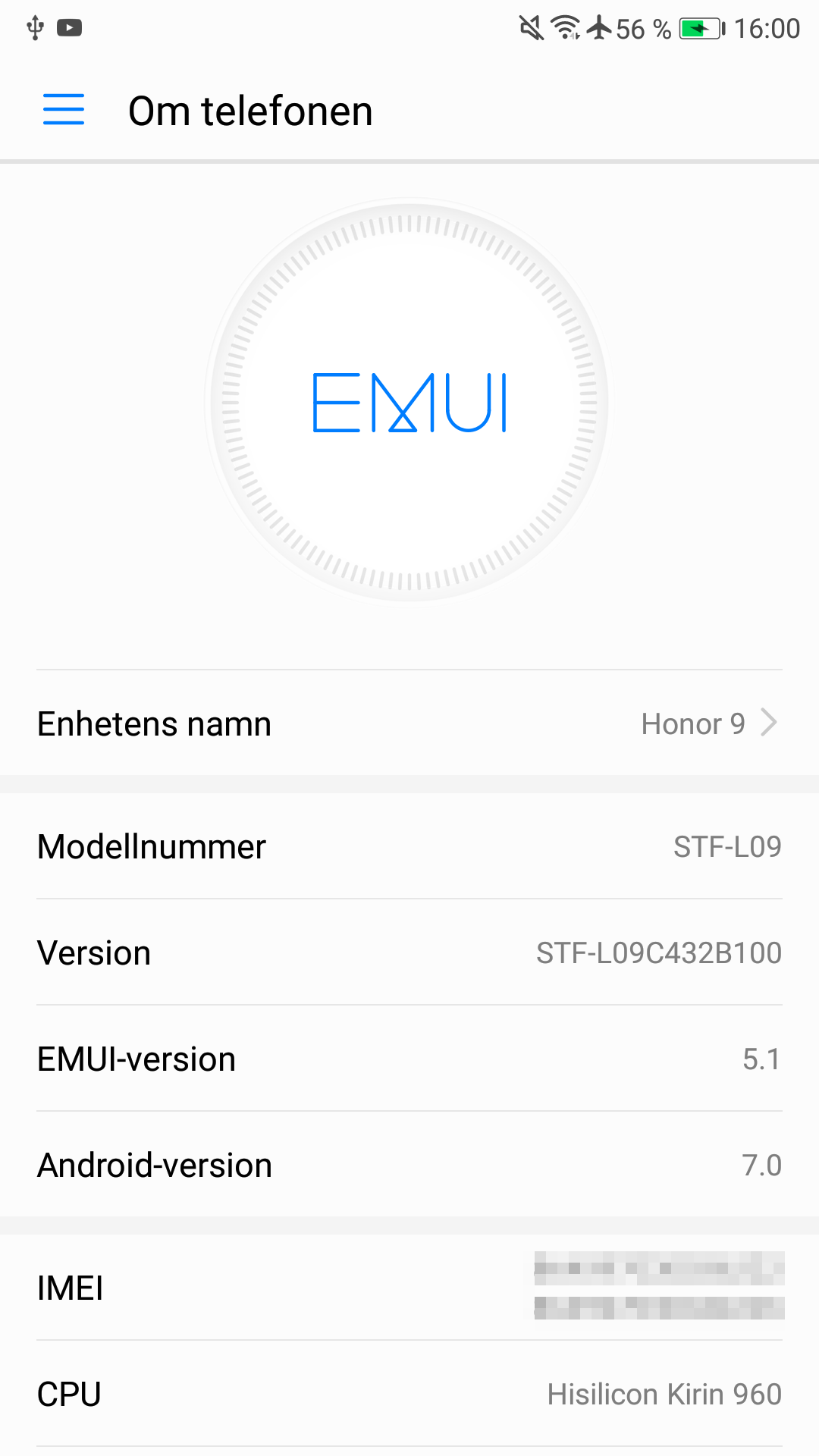Open the hamburger drawer menu

[64, 110]
